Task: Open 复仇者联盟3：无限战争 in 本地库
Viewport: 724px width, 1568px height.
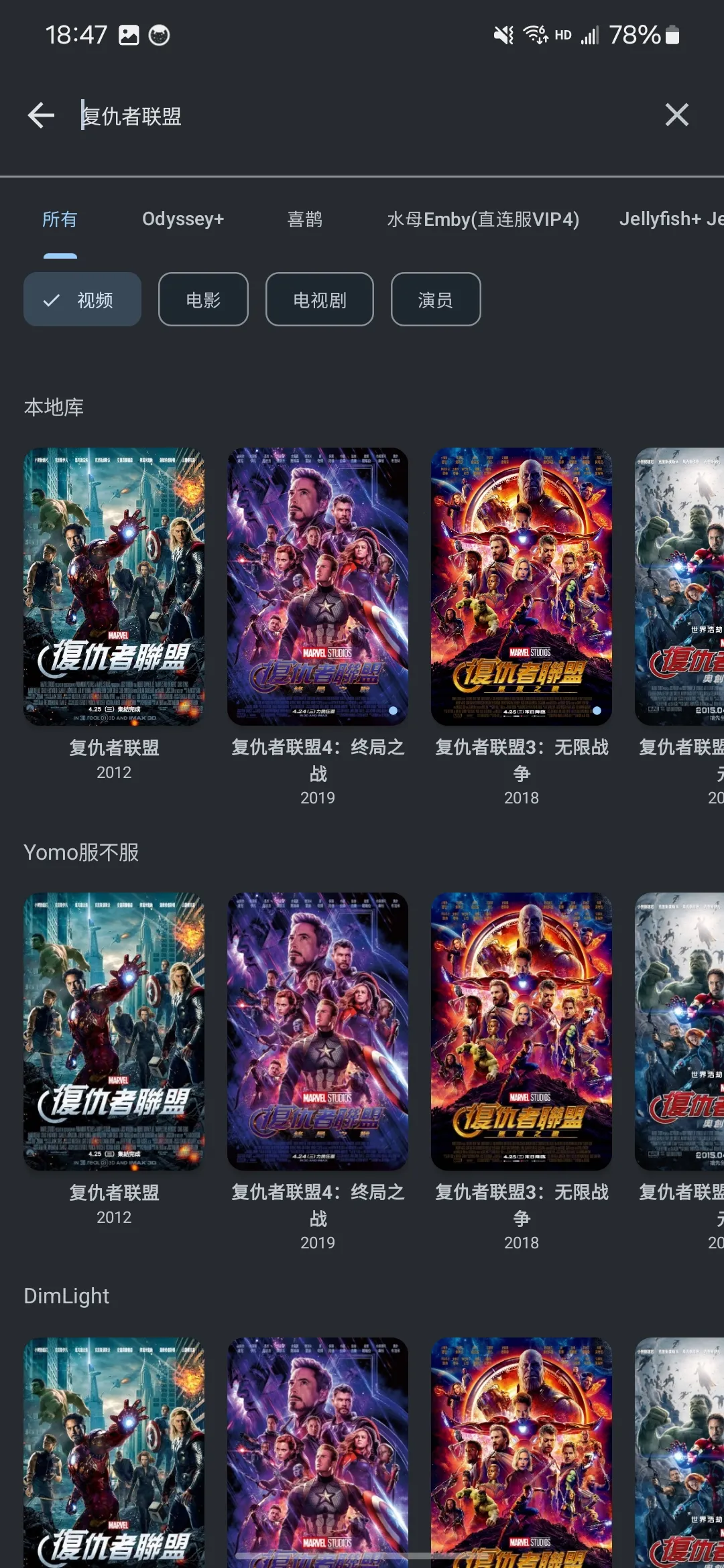Action: coord(522,586)
